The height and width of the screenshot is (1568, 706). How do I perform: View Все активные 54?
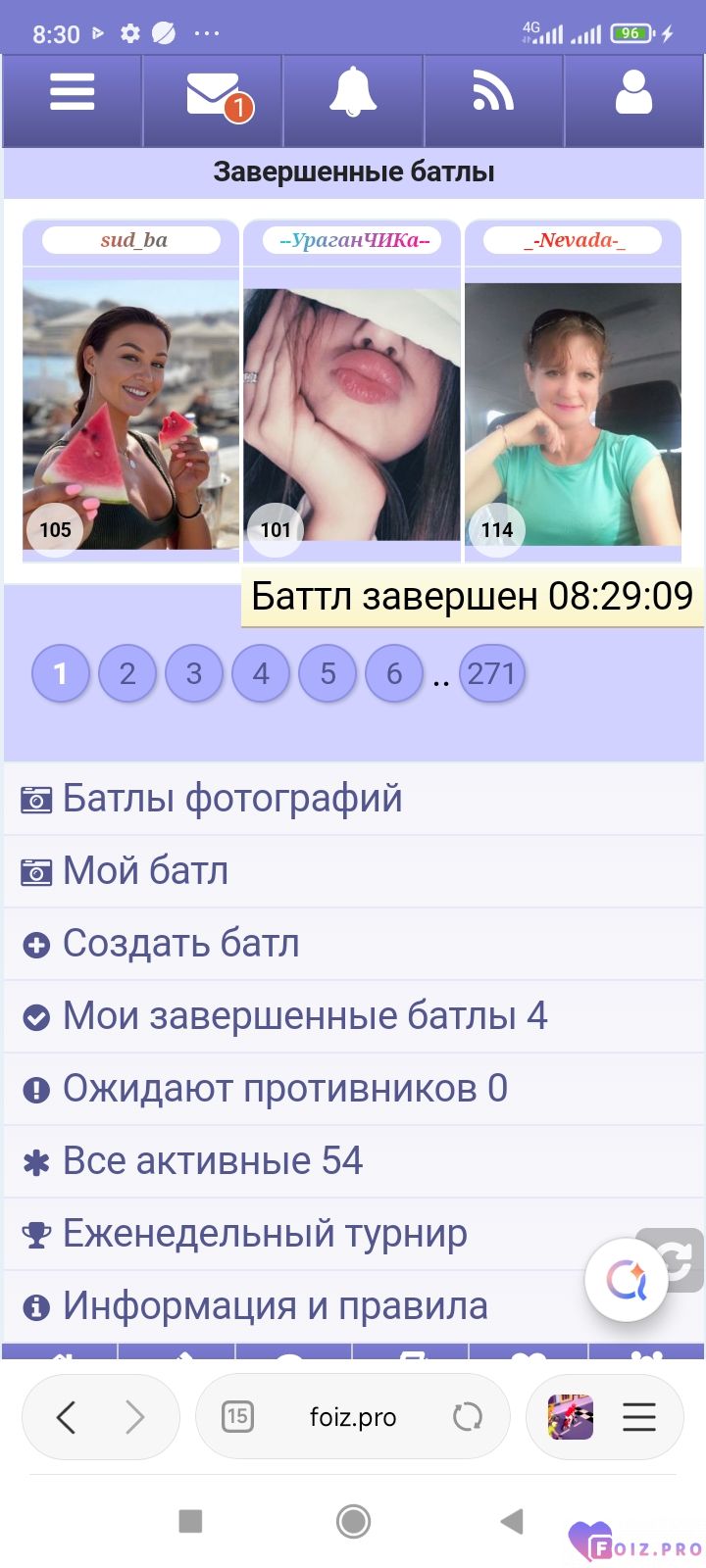212,1161
